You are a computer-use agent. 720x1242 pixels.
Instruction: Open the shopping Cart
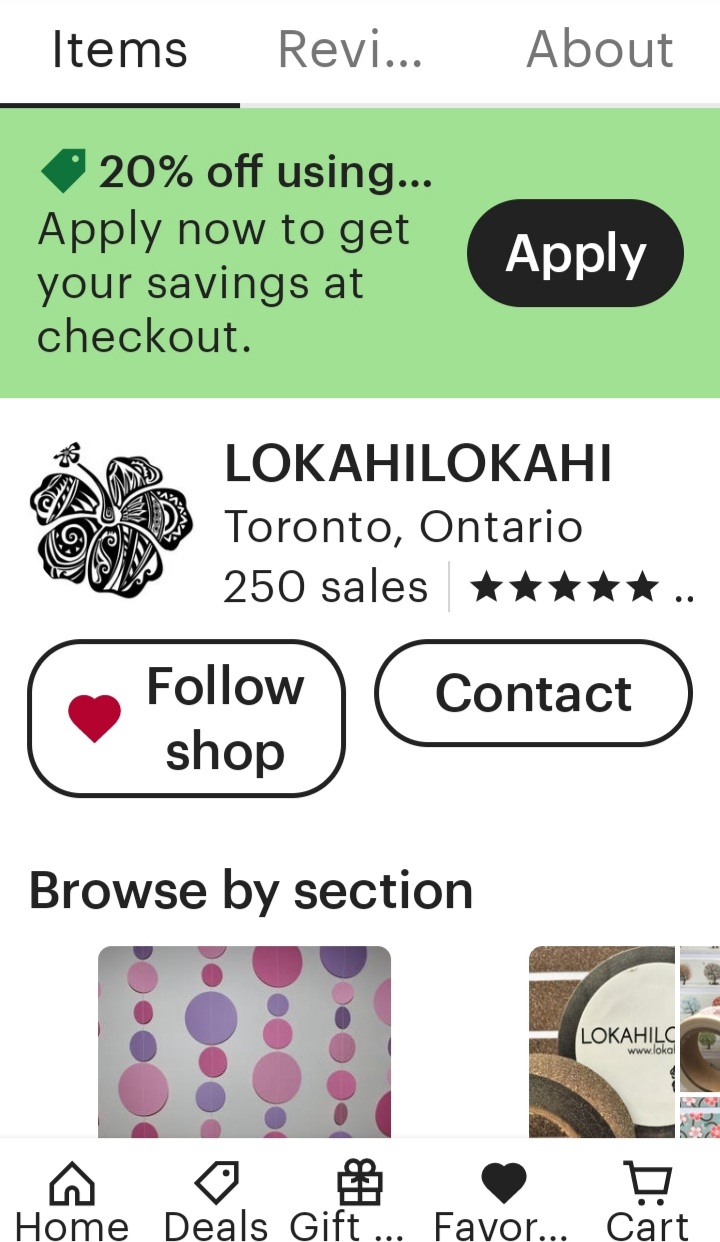click(647, 1203)
